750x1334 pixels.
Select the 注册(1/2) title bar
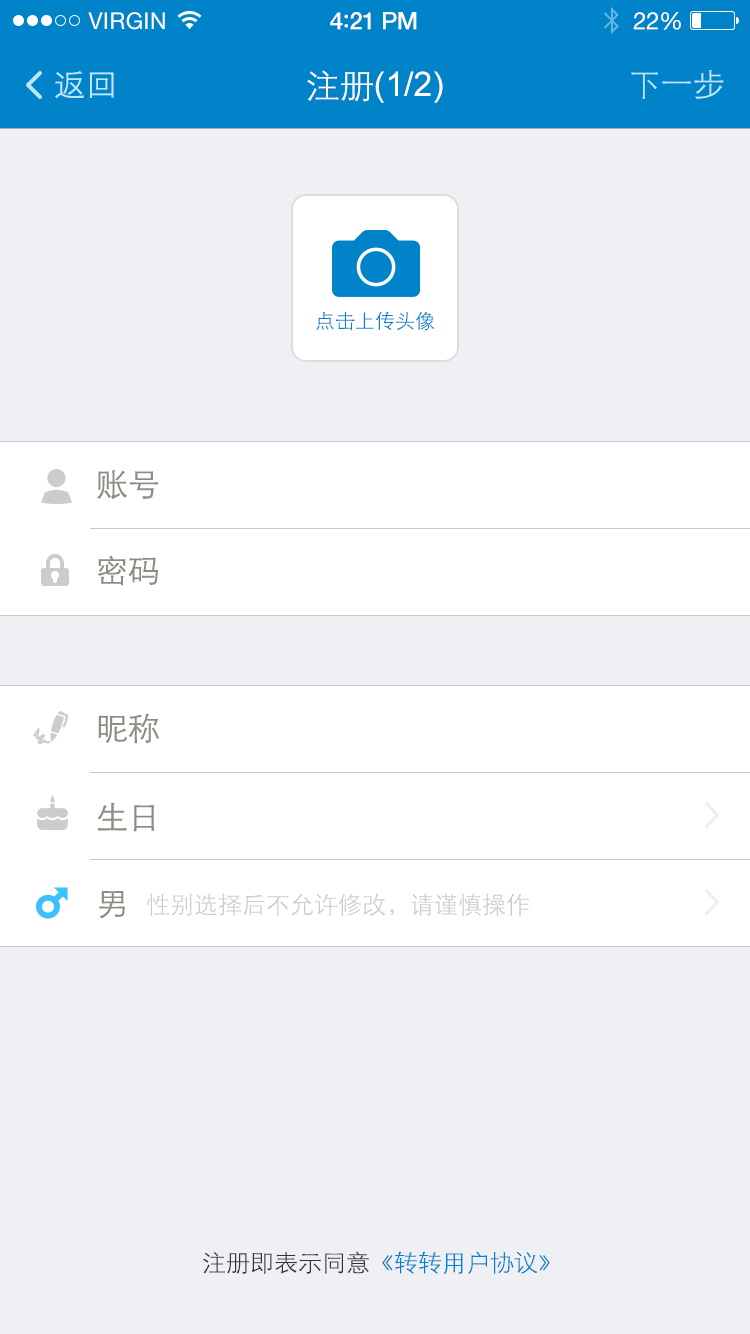[x=374, y=85]
